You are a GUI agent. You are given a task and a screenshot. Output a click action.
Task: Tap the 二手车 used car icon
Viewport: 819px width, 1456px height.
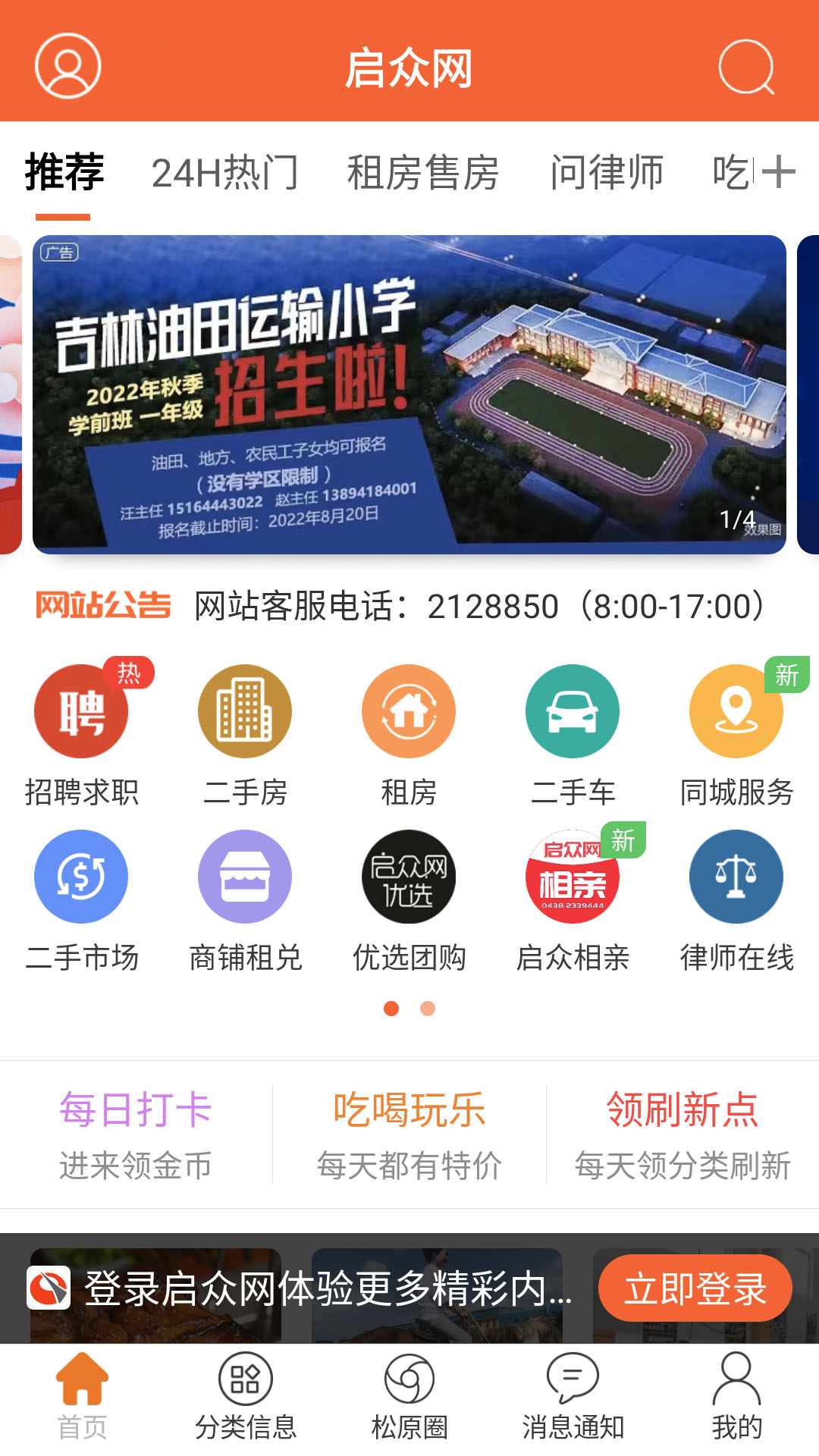click(x=572, y=711)
